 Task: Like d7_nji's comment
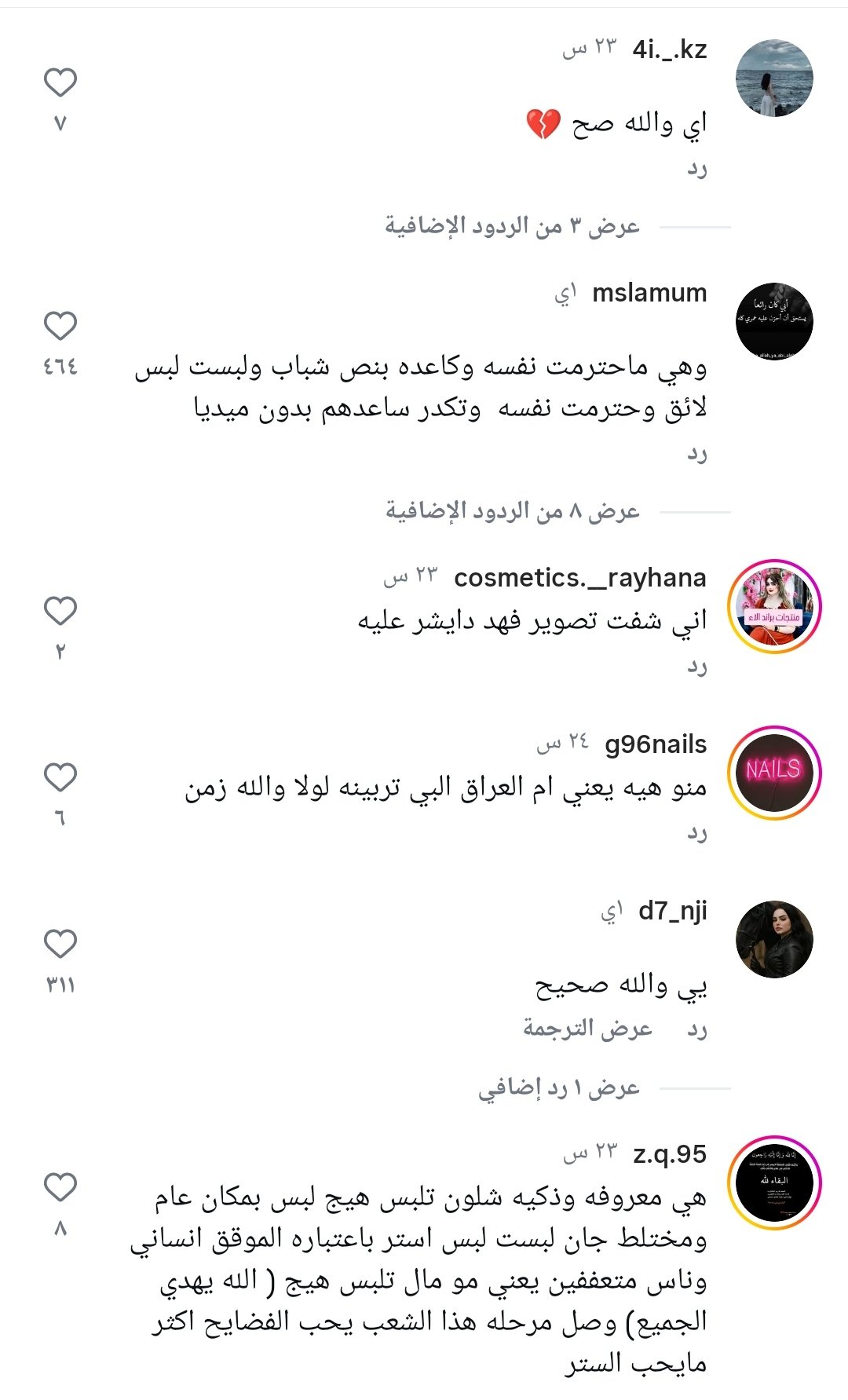[x=60, y=944]
